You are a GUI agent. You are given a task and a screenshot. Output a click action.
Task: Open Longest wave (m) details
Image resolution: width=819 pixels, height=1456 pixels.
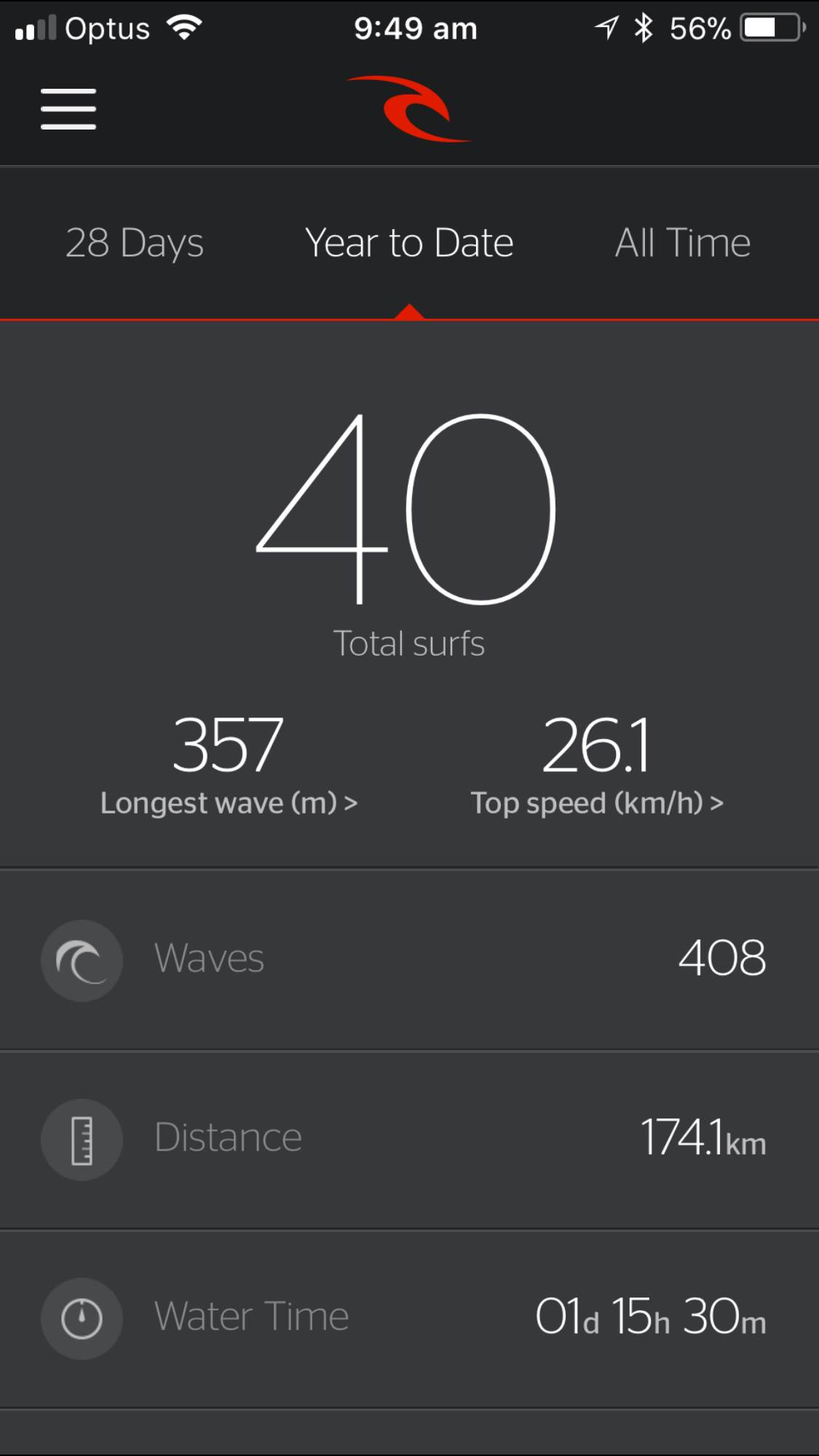pyautogui.click(x=229, y=803)
